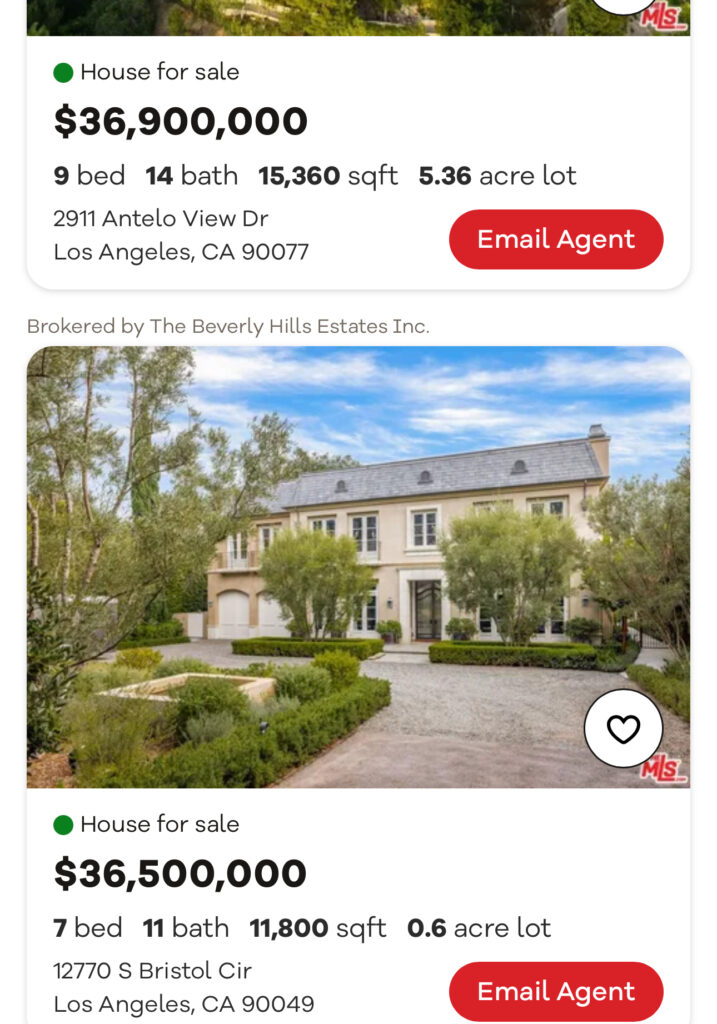The width and height of the screenshot is (717, 1024).
Task: Save the 2911 Antelo View Dr house
Action: coord(624,4)
